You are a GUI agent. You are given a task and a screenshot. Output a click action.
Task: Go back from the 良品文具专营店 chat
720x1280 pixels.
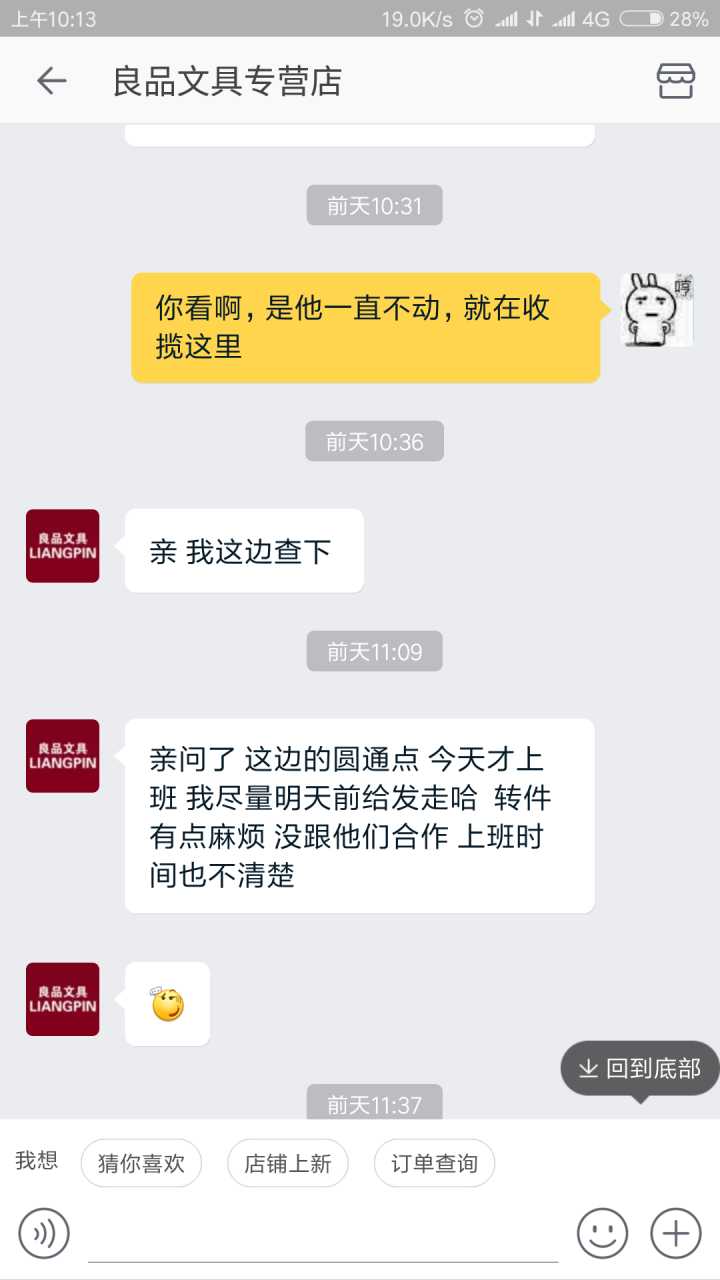(x=51, y=81)
